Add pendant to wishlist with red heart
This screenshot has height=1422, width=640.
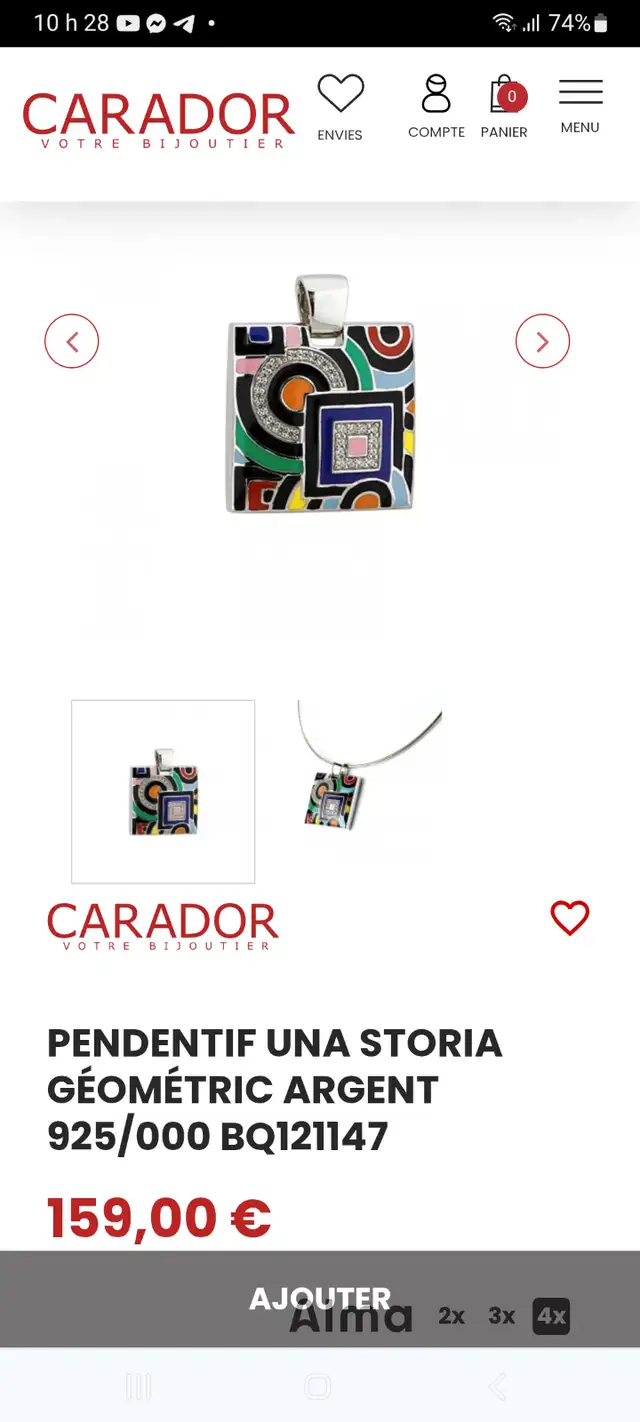[x=570, y=918]
